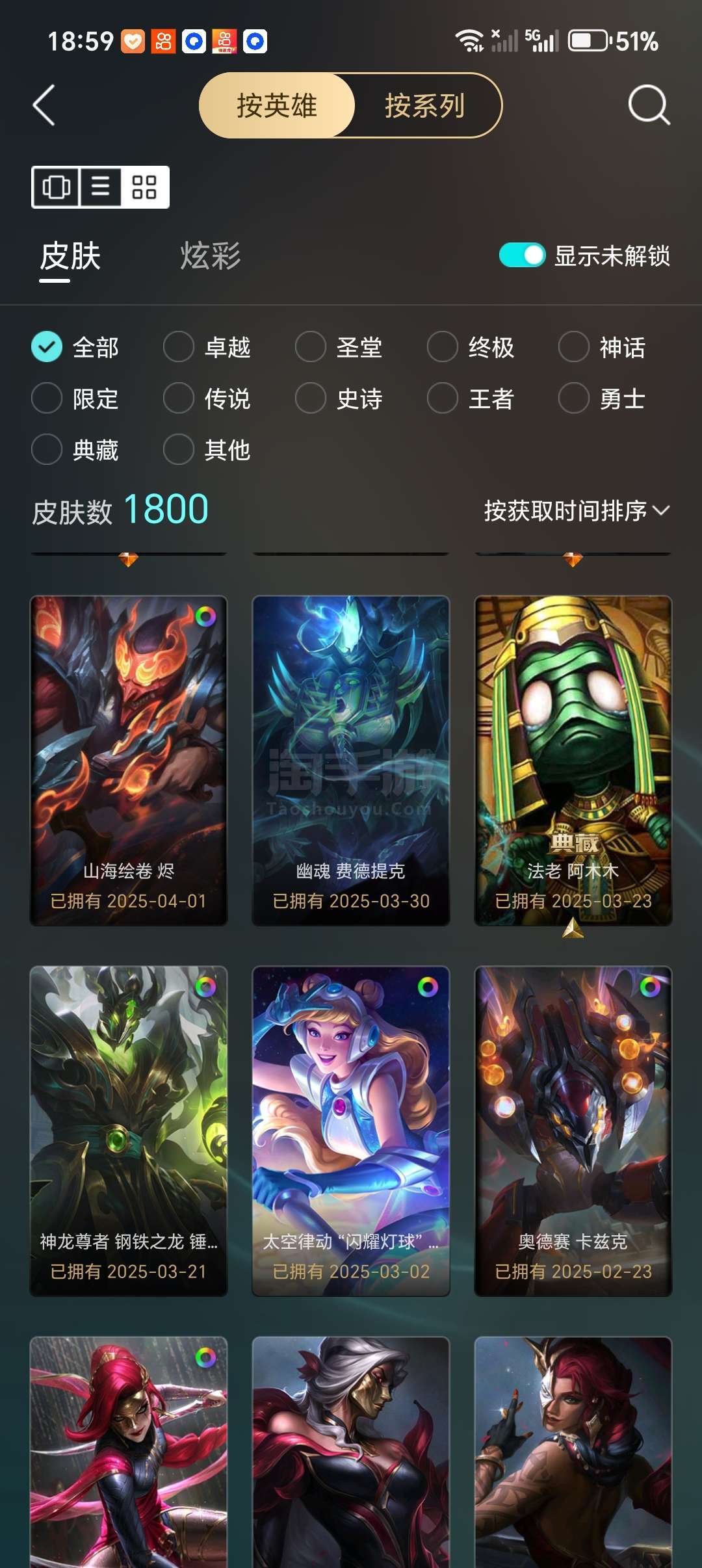
Task: Filter skins by 神话
Action: tap(602, 347)
